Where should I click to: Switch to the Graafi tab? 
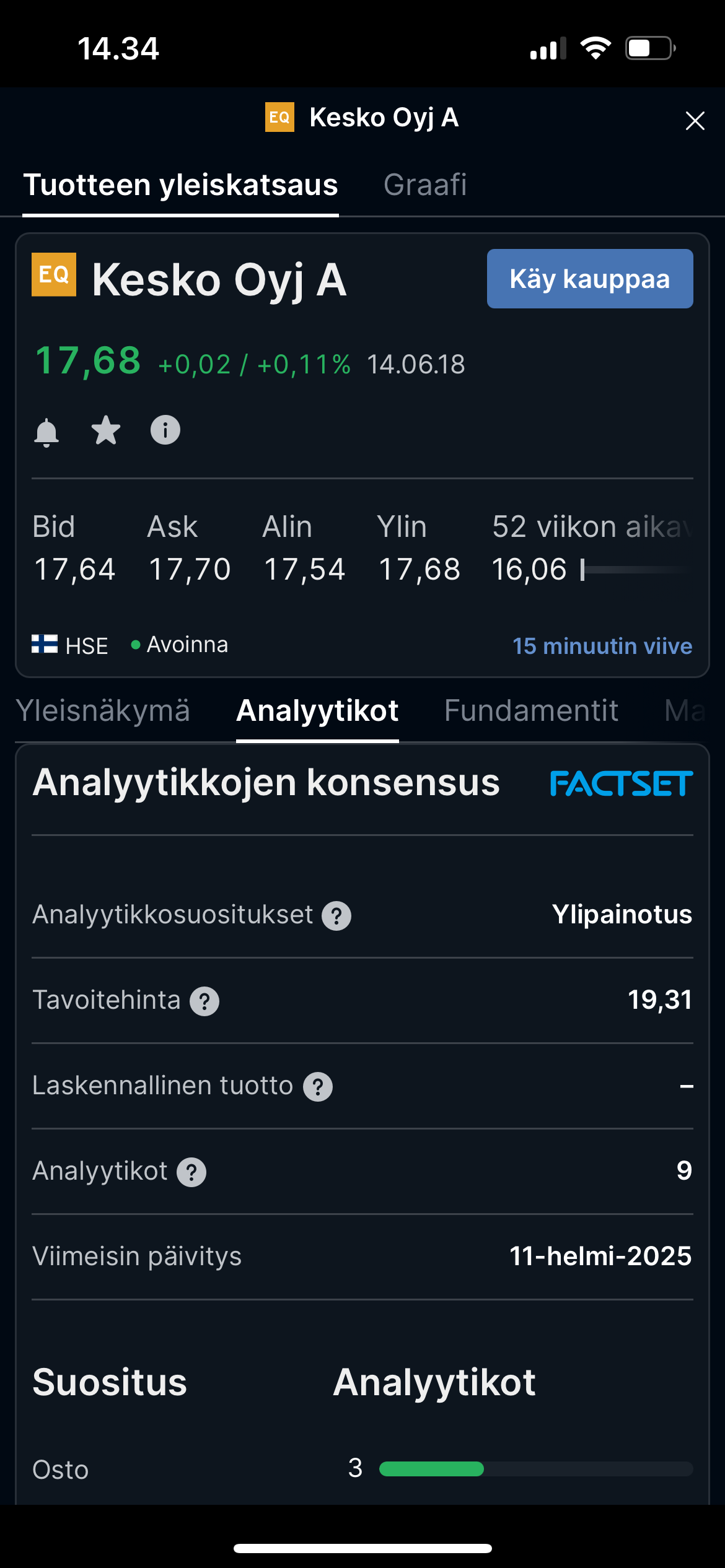click(x=425, y=185)
